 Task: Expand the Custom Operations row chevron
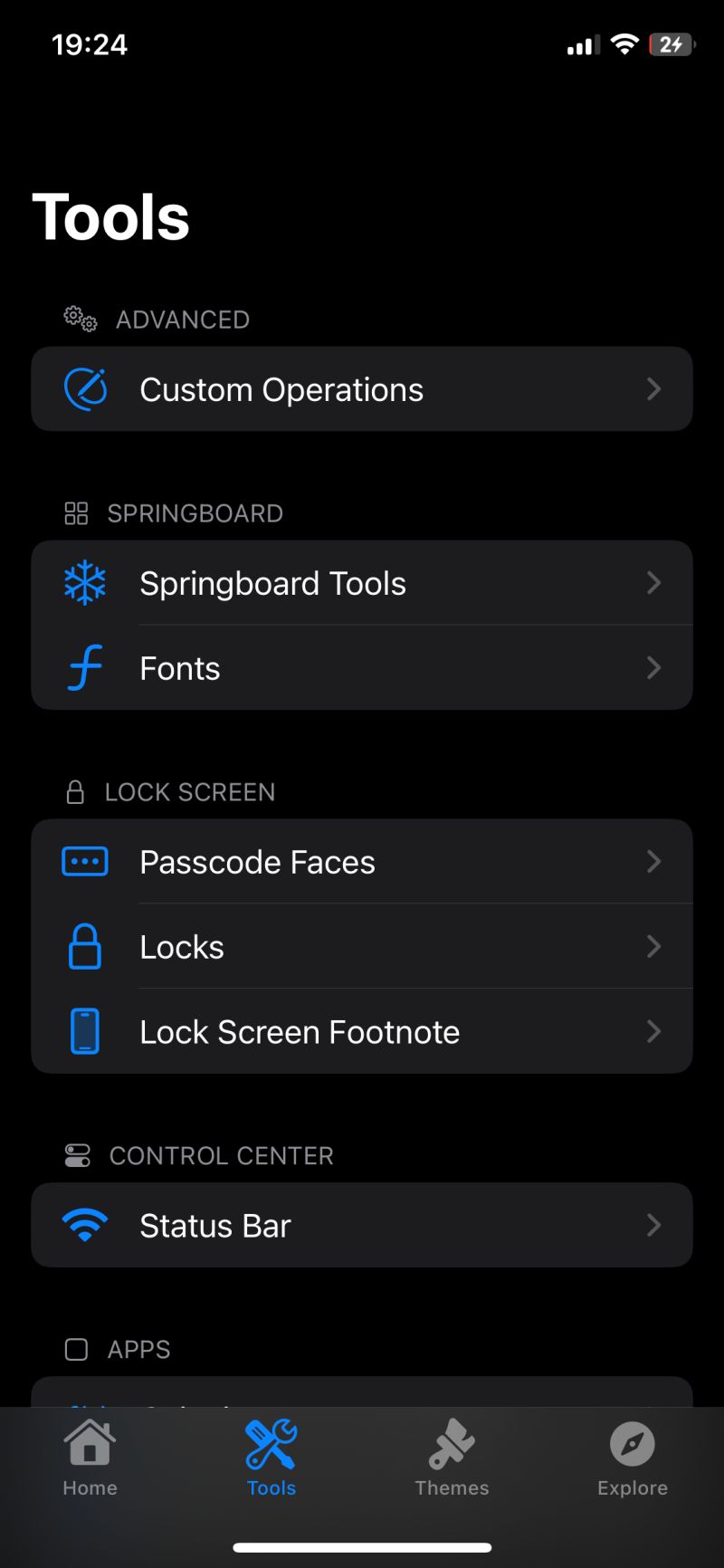pos(653,389)
